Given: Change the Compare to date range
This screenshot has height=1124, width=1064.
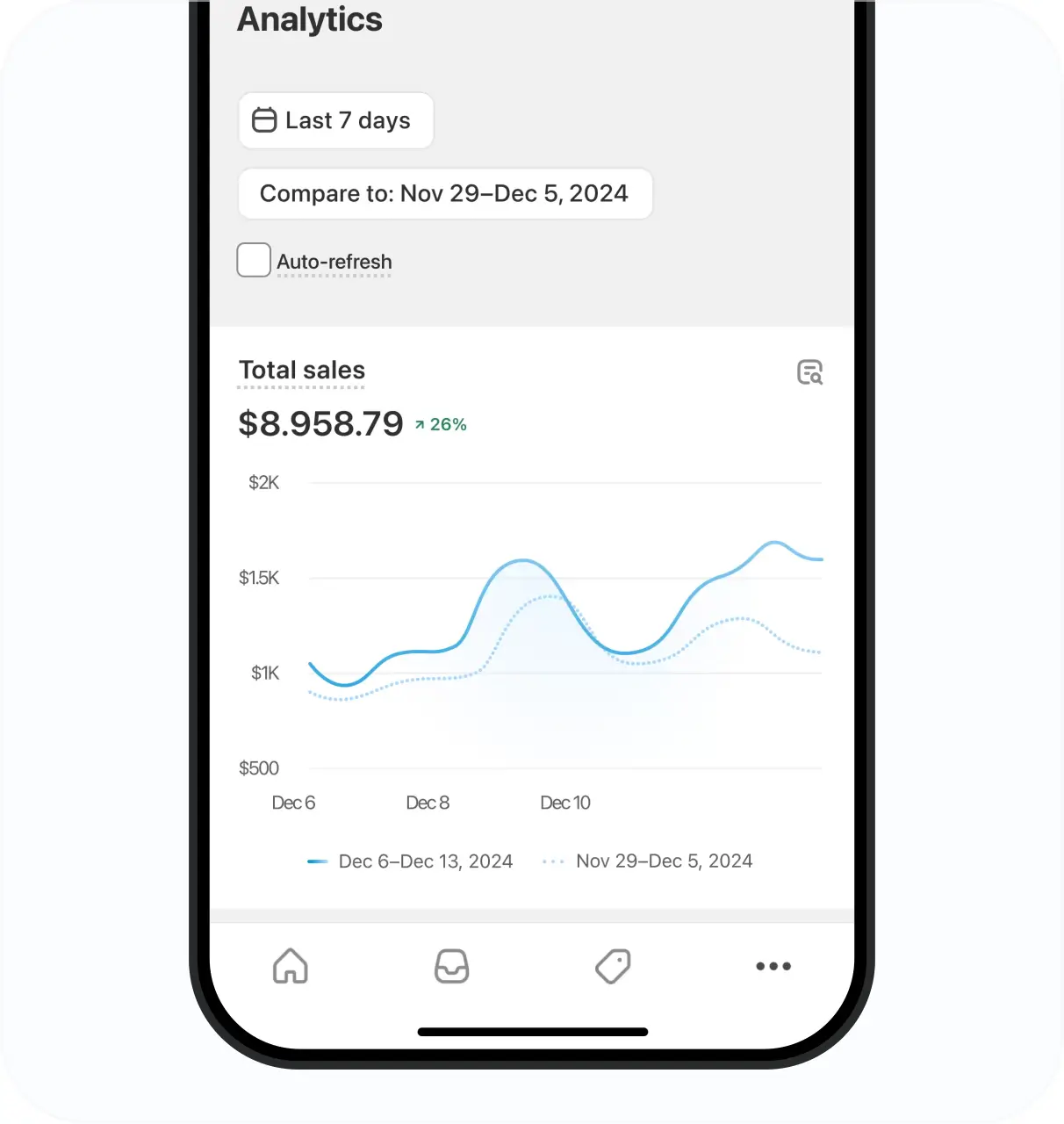Looking at the screenshot, I should (445, 193).
